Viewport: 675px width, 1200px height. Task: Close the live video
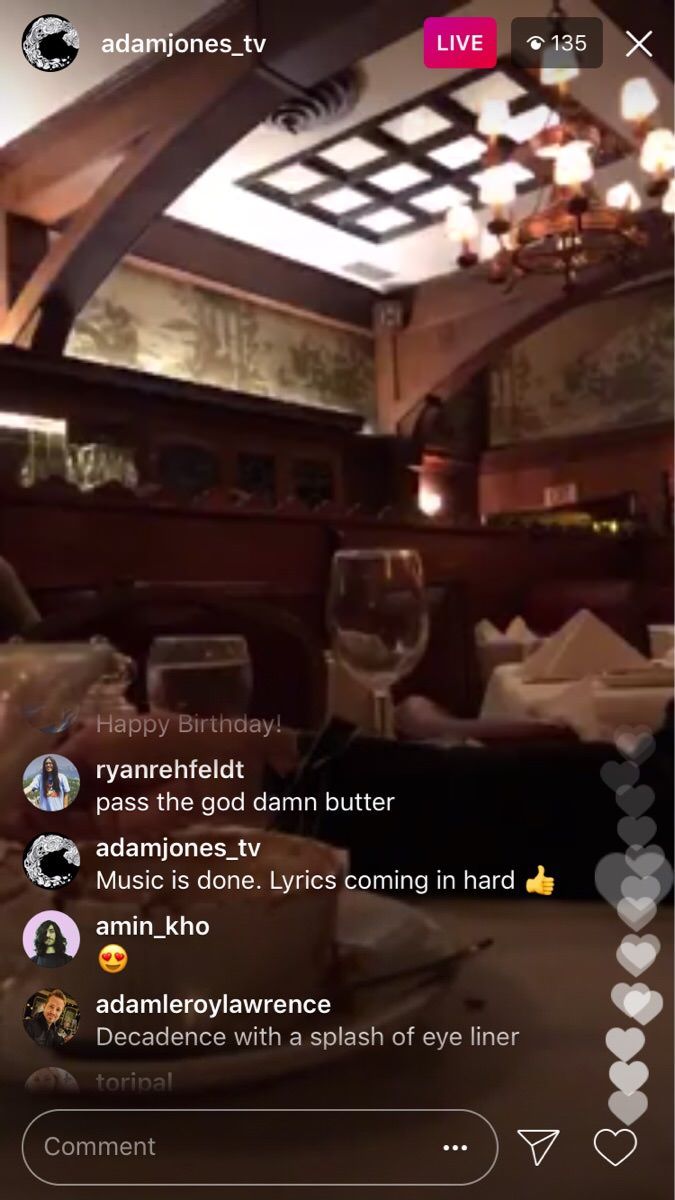[x=638, y=43]
